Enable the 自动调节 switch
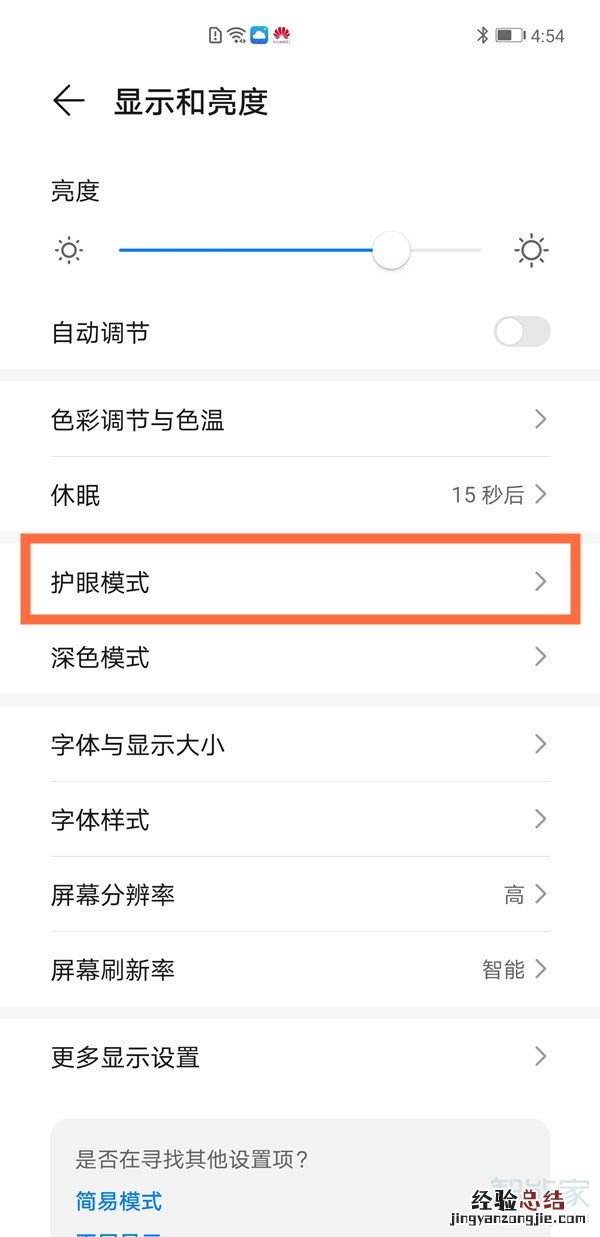The width and height of the screenshot is (600, 1237). pos(521,332)
